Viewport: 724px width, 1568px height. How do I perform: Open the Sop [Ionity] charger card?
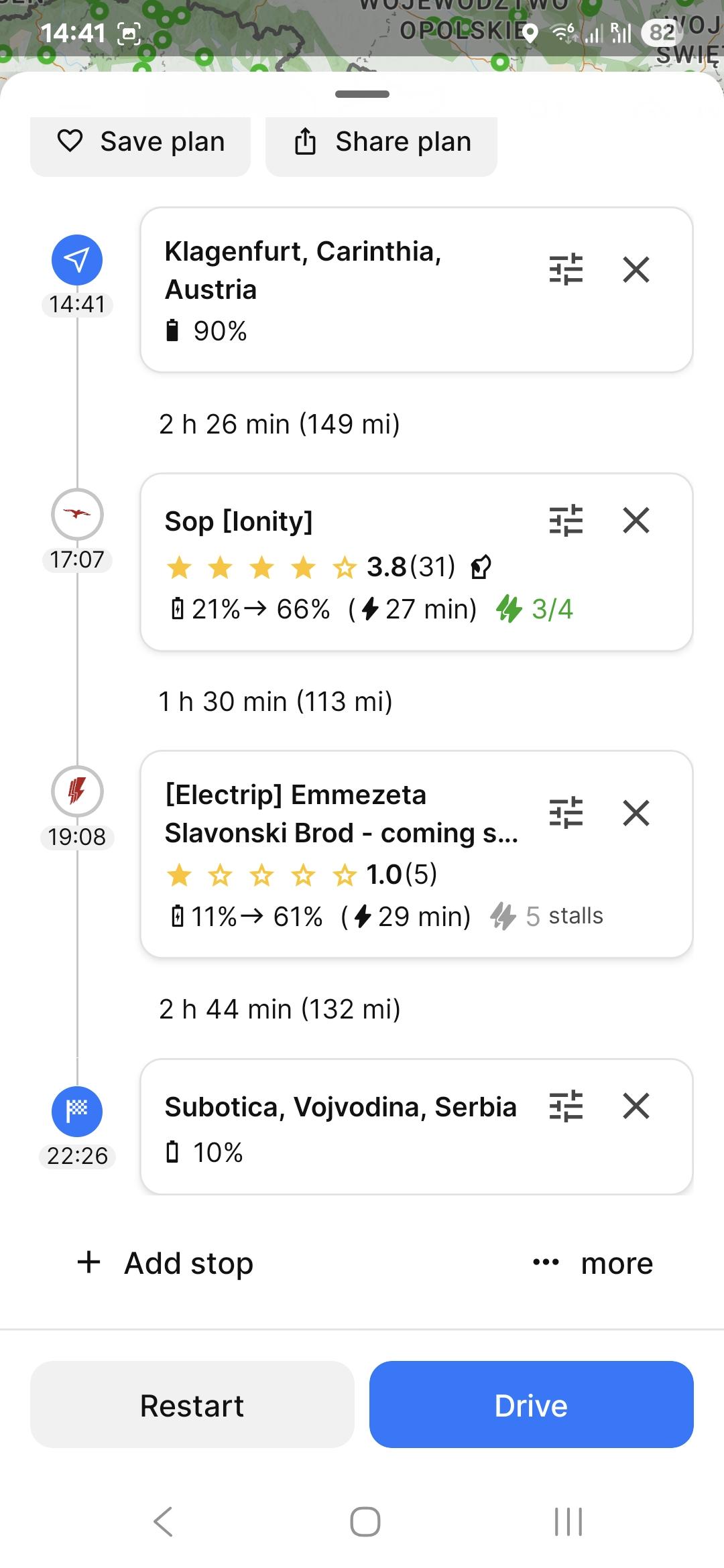(416, 562)
